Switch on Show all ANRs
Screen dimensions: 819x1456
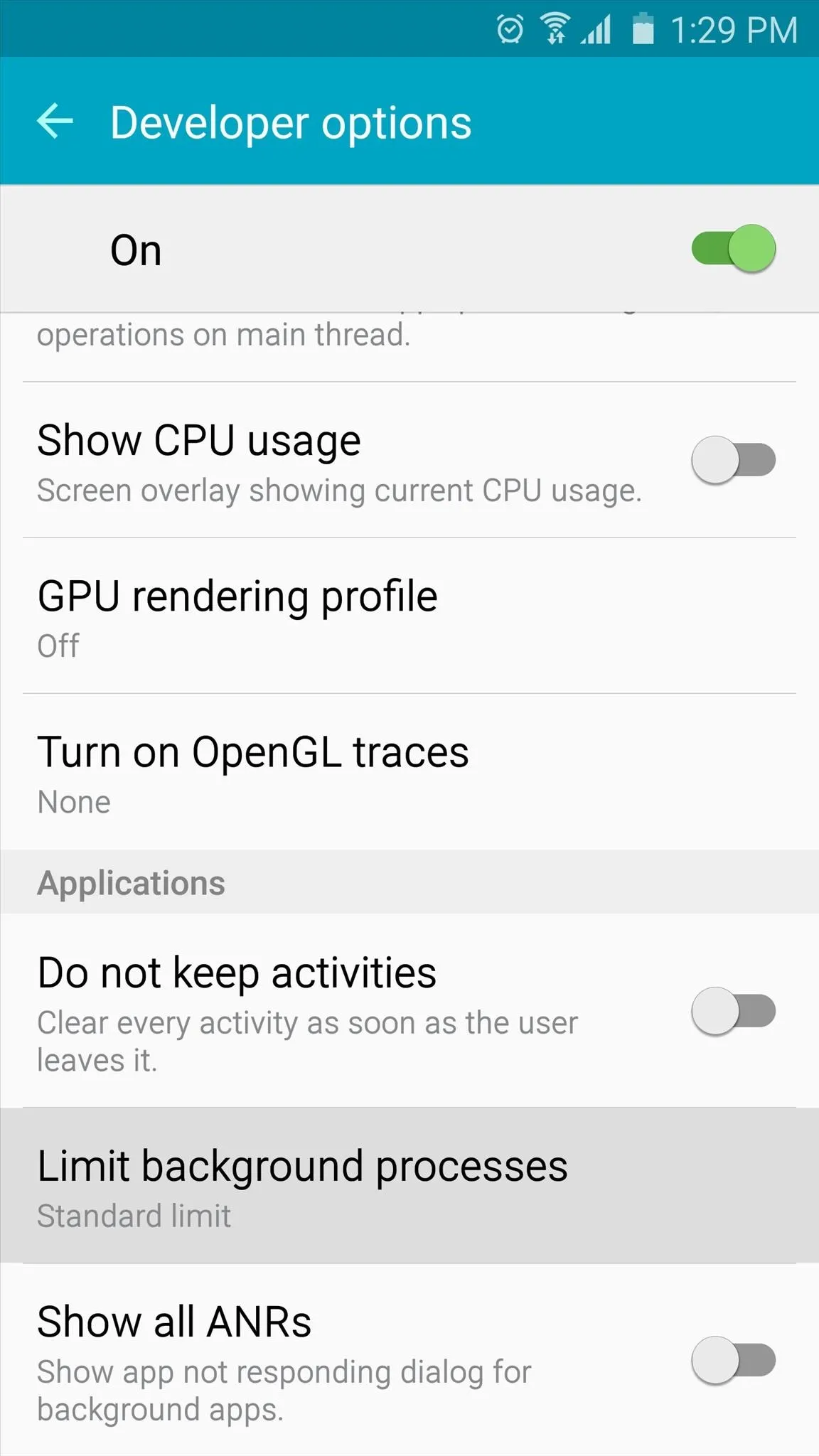[x=733, y=1361]
